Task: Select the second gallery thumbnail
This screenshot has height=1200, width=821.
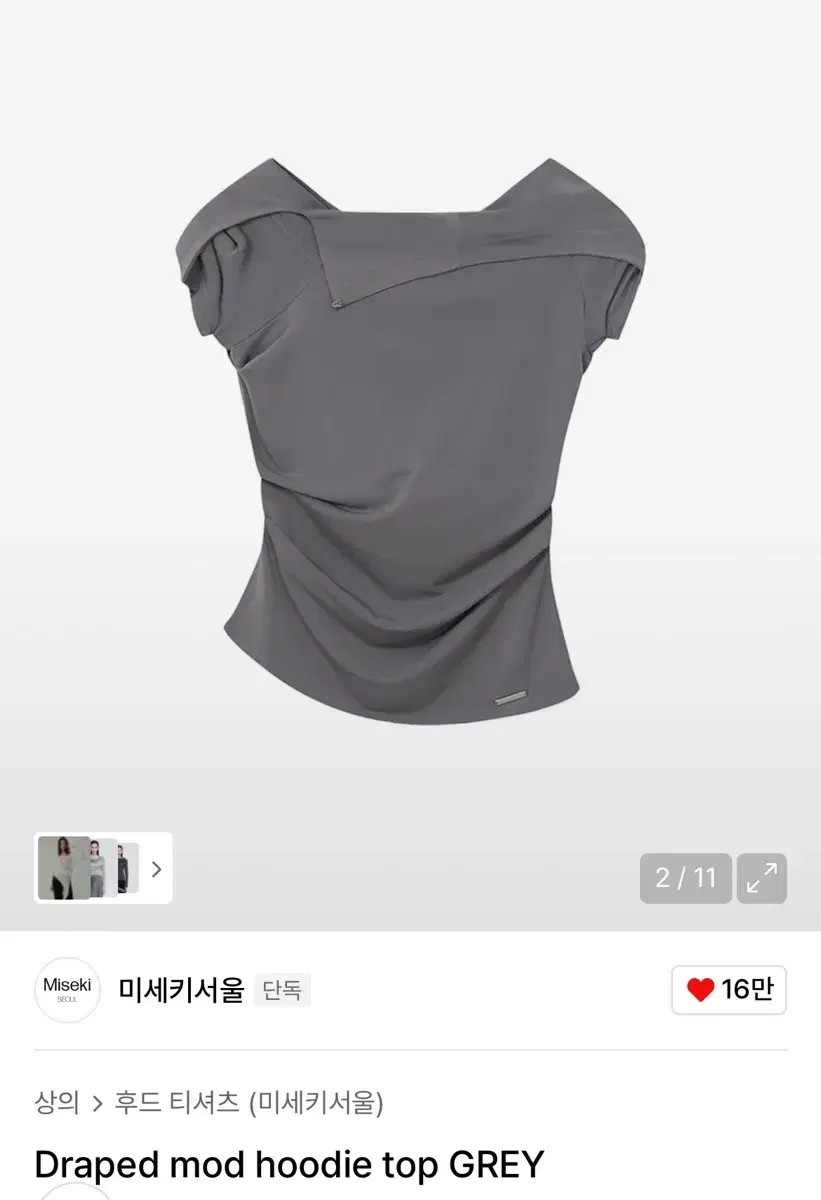Action: (100, 869)
